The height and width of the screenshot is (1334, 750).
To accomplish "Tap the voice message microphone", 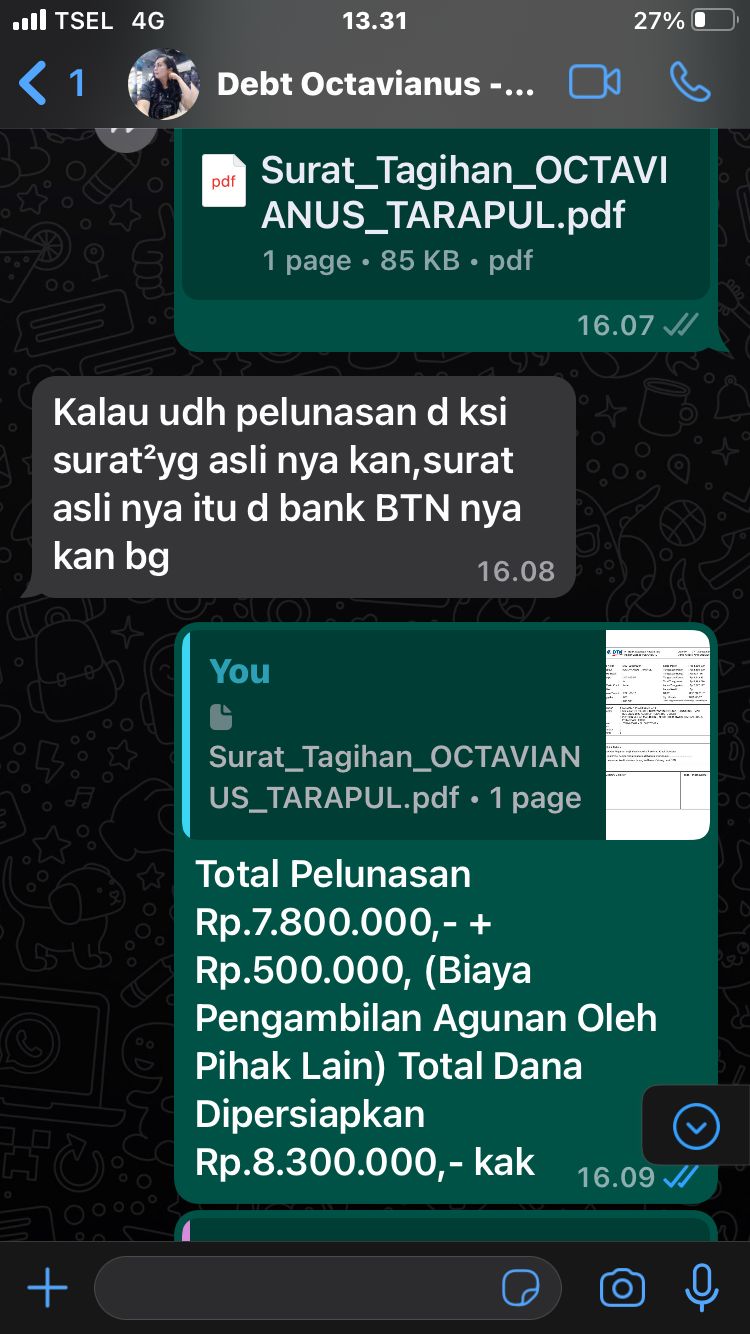I will point(702,1288).
